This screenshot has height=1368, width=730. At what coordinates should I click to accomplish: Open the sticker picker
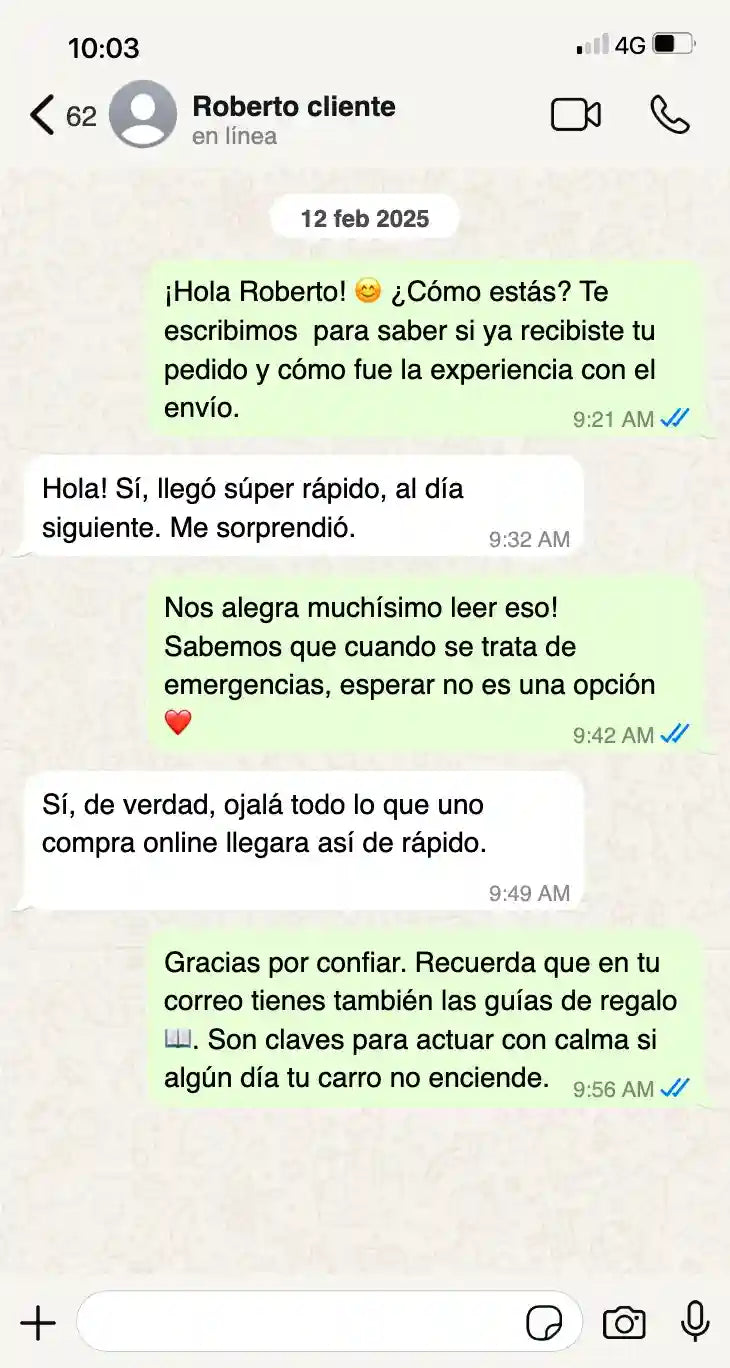(544, 1323)
